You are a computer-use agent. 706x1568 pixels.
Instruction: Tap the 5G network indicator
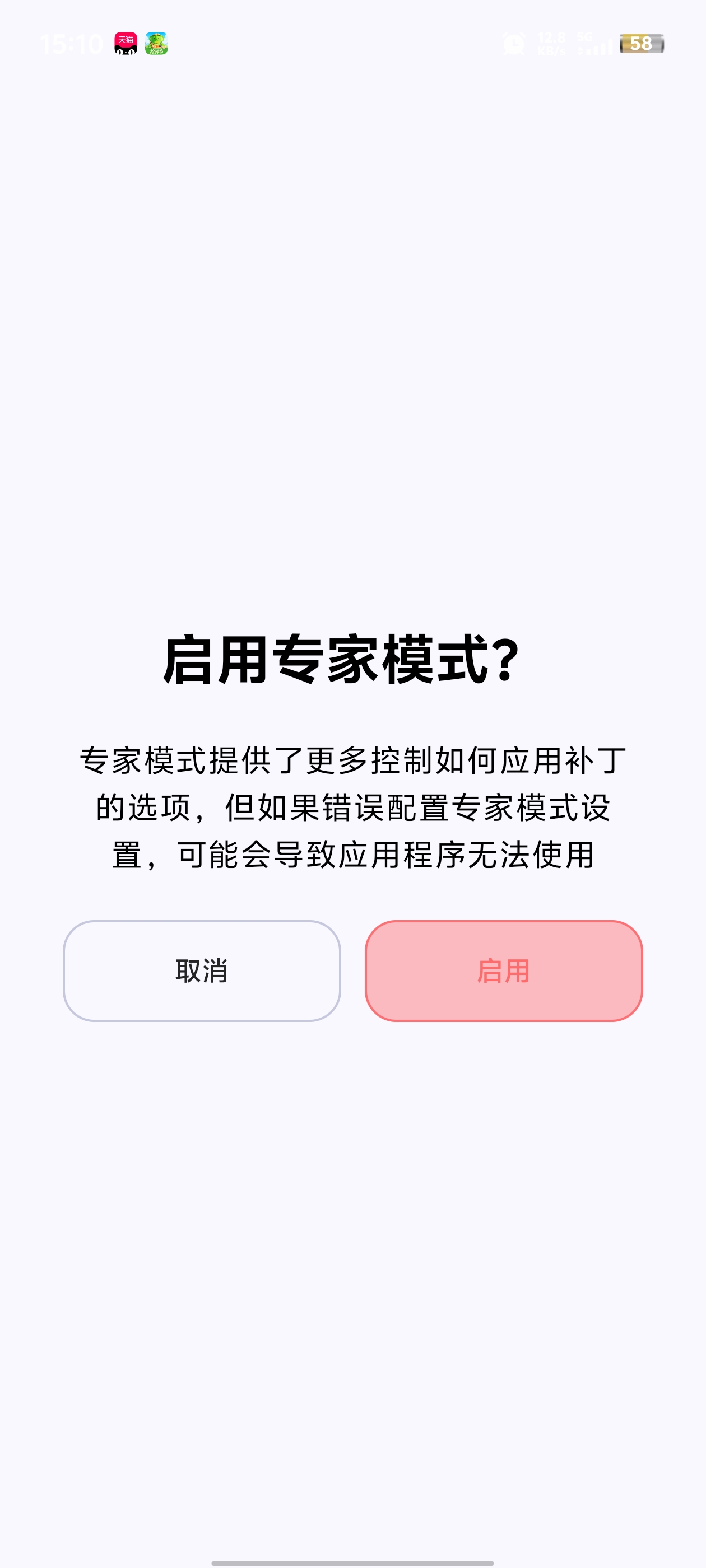[586, 36]
